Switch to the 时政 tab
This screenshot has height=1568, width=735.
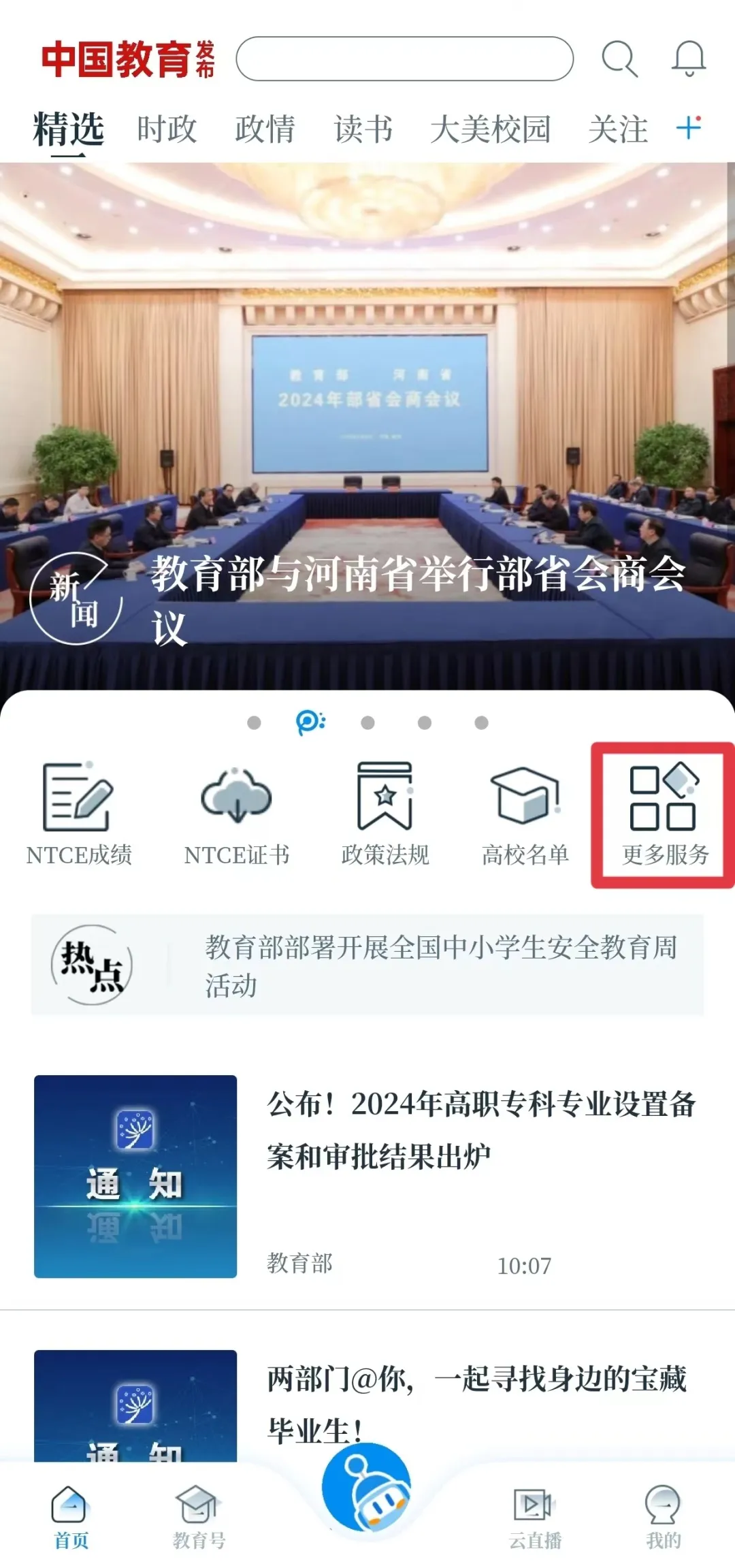(x=167, y=129)
